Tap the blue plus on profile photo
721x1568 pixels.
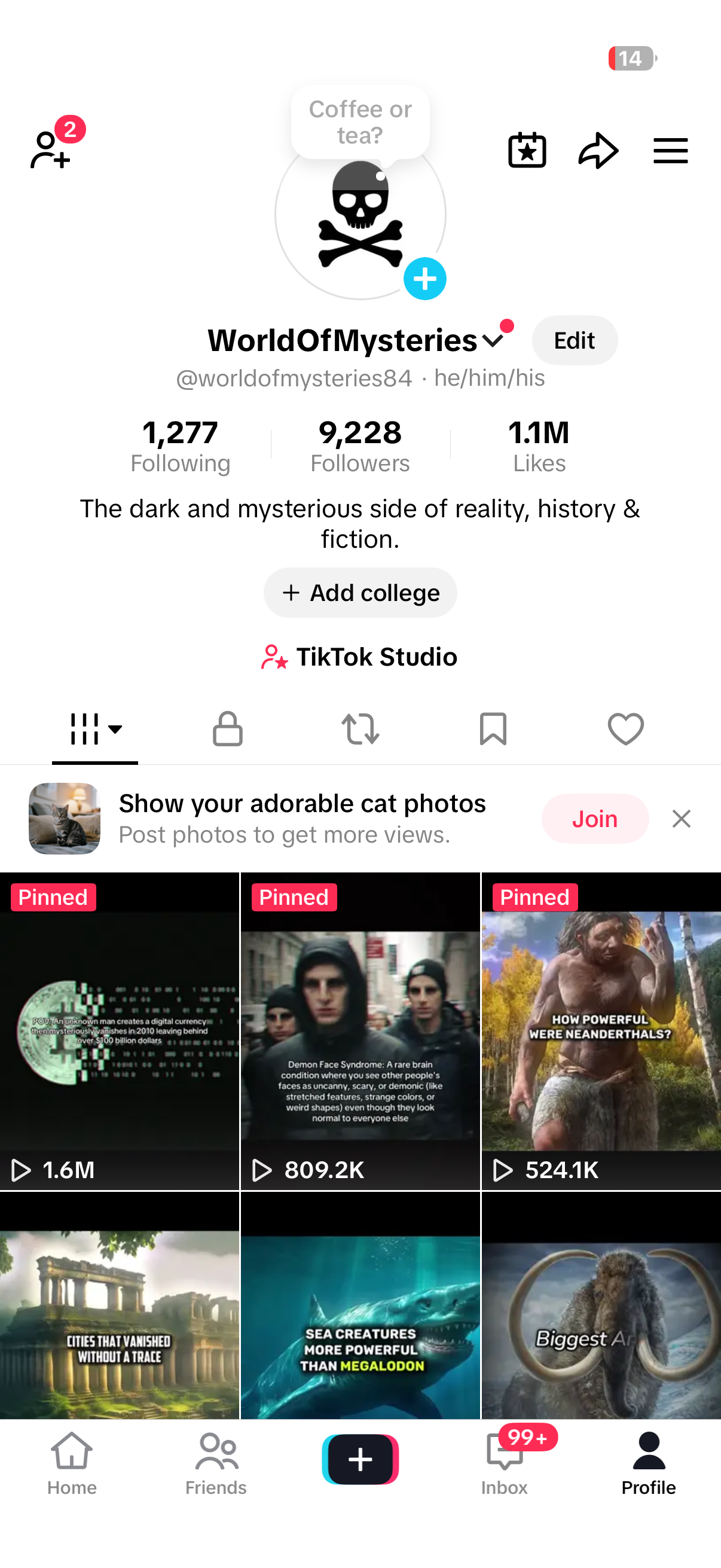pos(424,279)
